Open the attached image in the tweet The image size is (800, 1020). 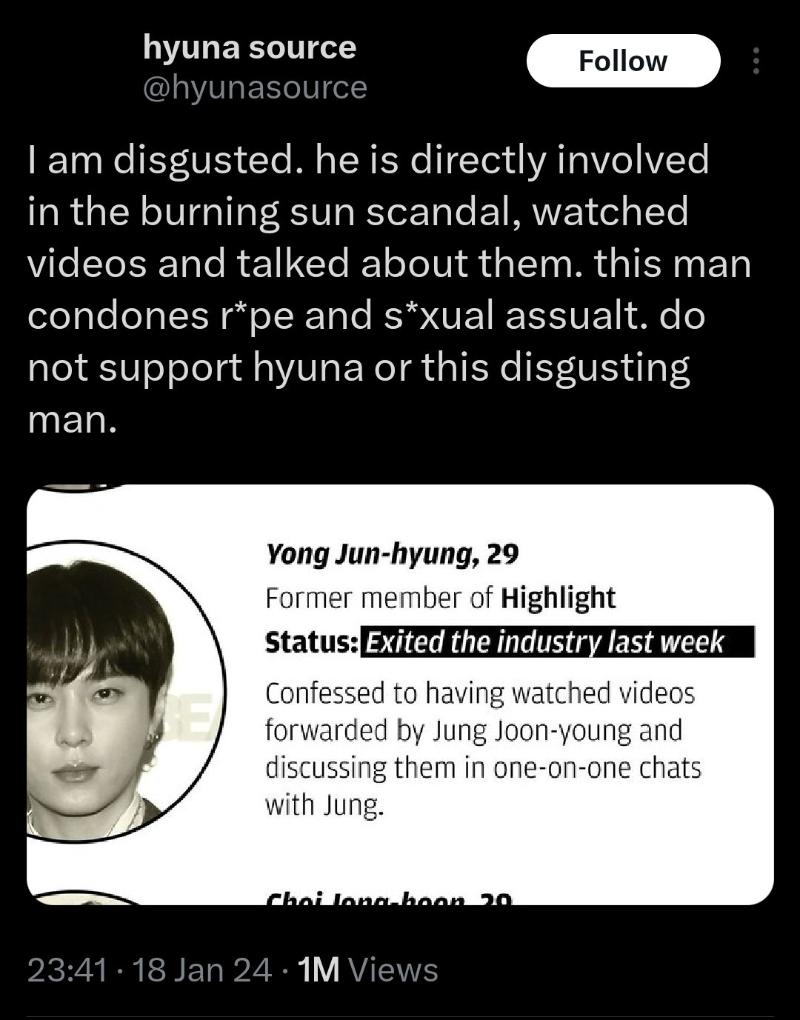pyautogui.click(x=400, y=695)
